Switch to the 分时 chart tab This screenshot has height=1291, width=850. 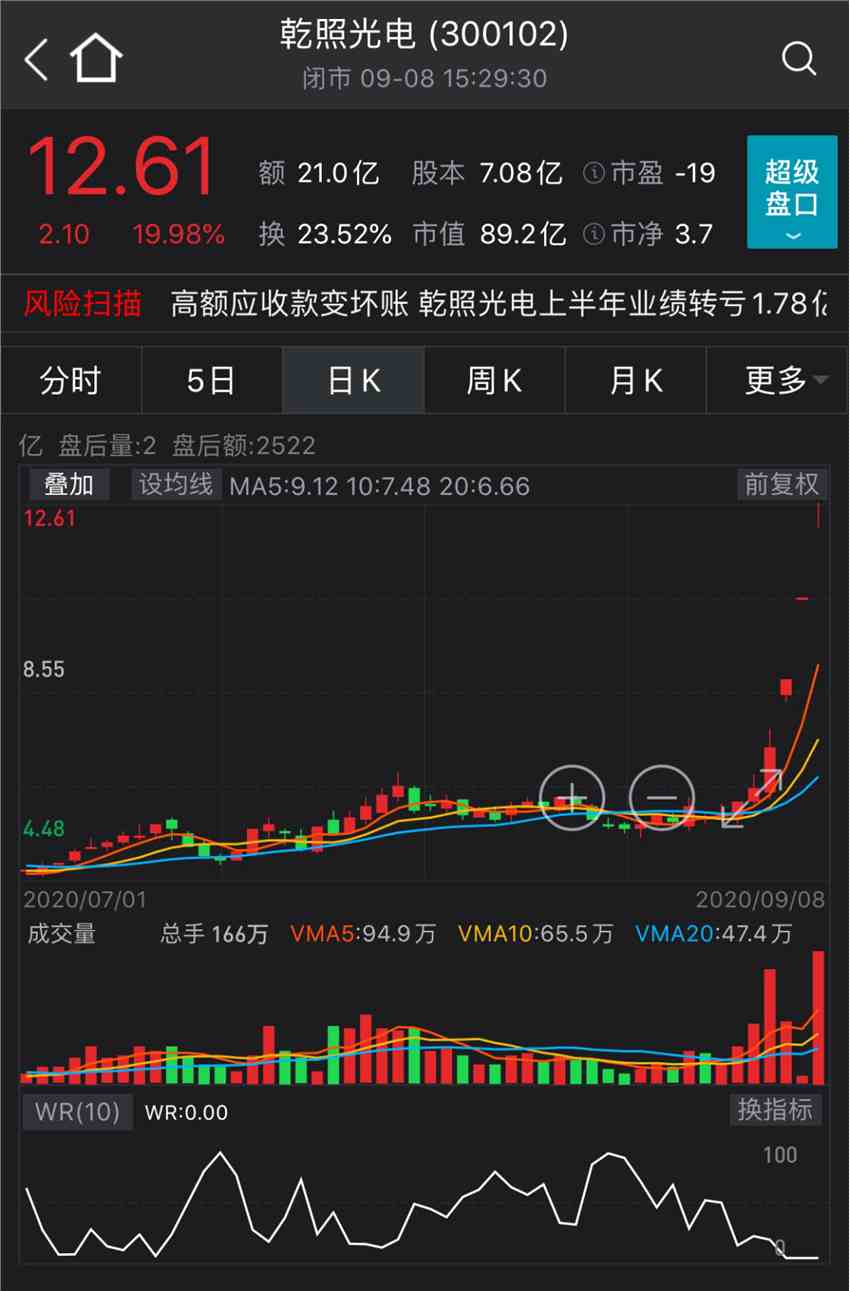(x=71, y=380)
